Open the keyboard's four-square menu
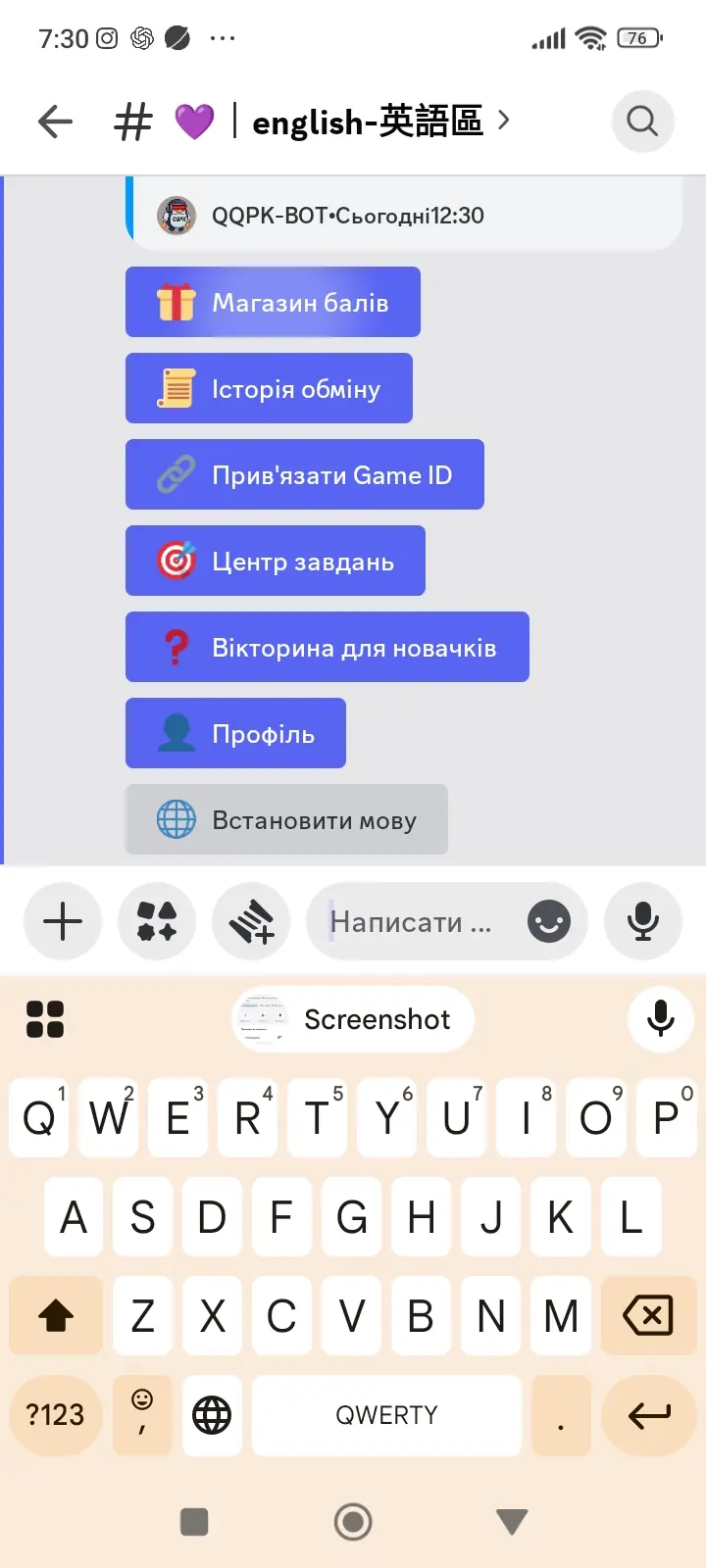This screenshot has height=1568, width=706. click(45, 1019)
